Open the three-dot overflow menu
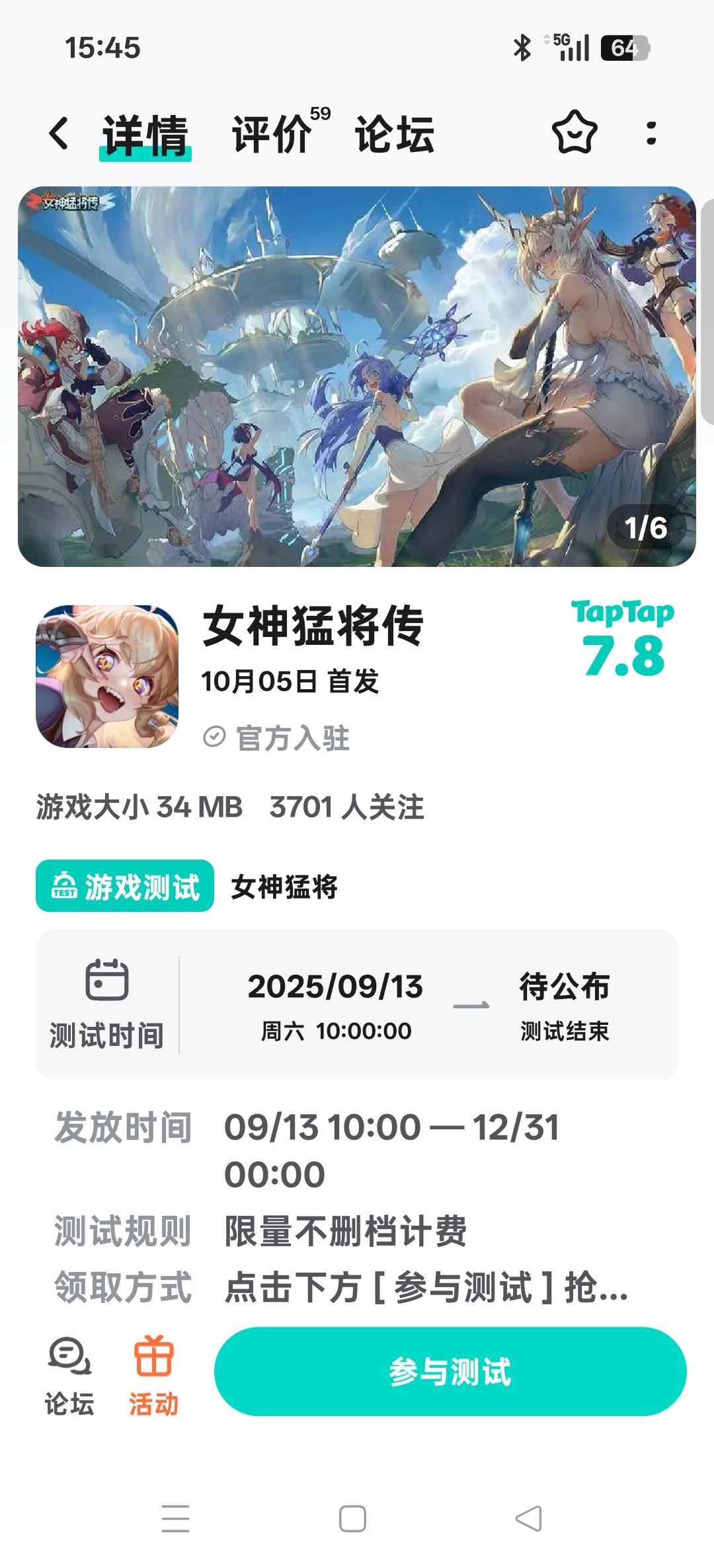714x1568 pixels. (651, 134)
